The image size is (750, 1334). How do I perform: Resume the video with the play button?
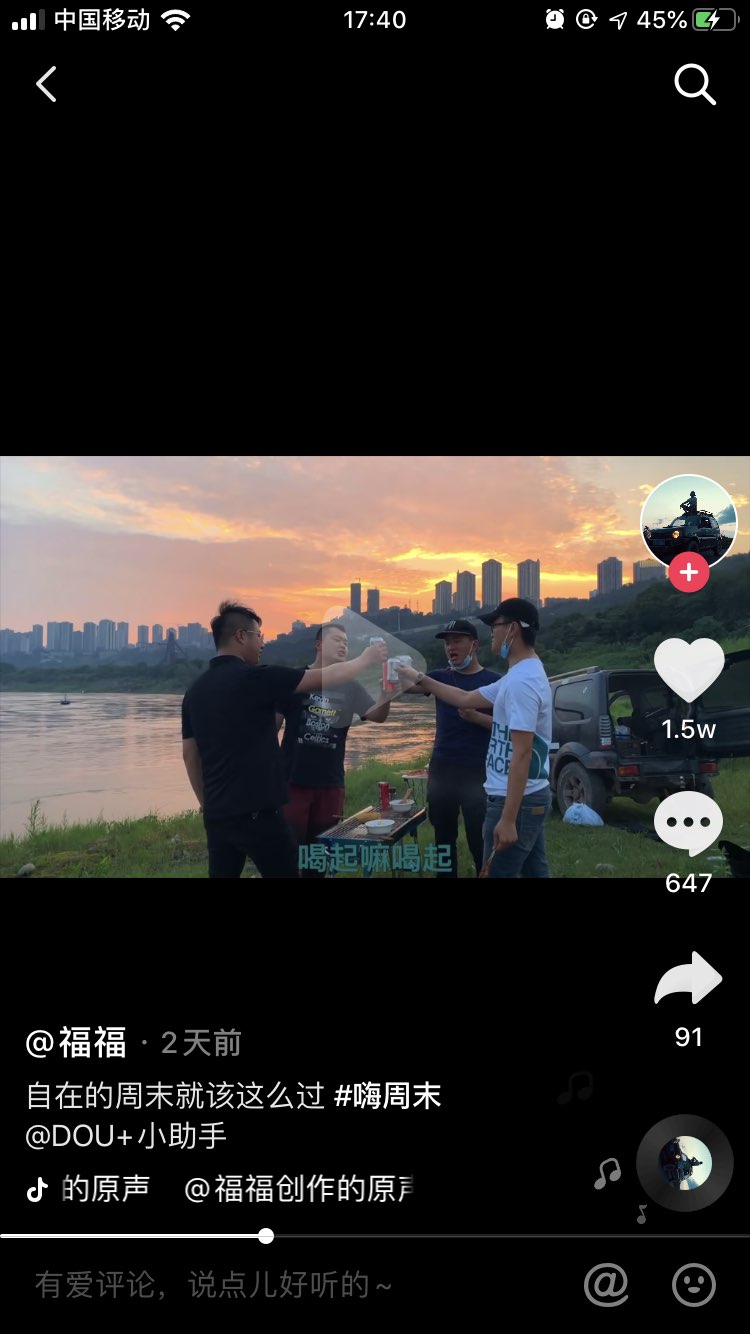coord(372,667)
